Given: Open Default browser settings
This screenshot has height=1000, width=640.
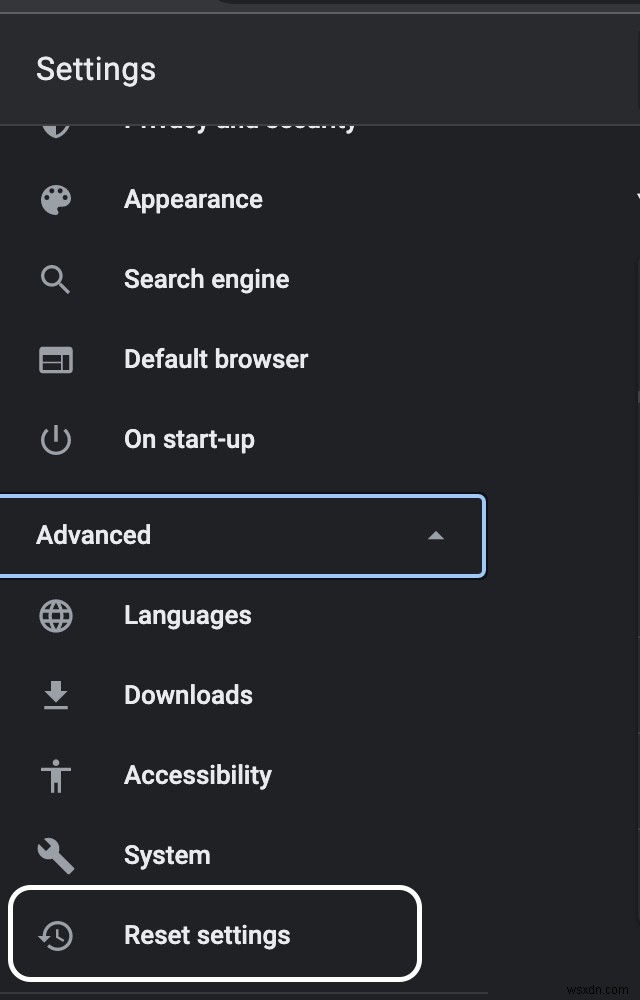Looking at the screenshot, I should [215, 359].
